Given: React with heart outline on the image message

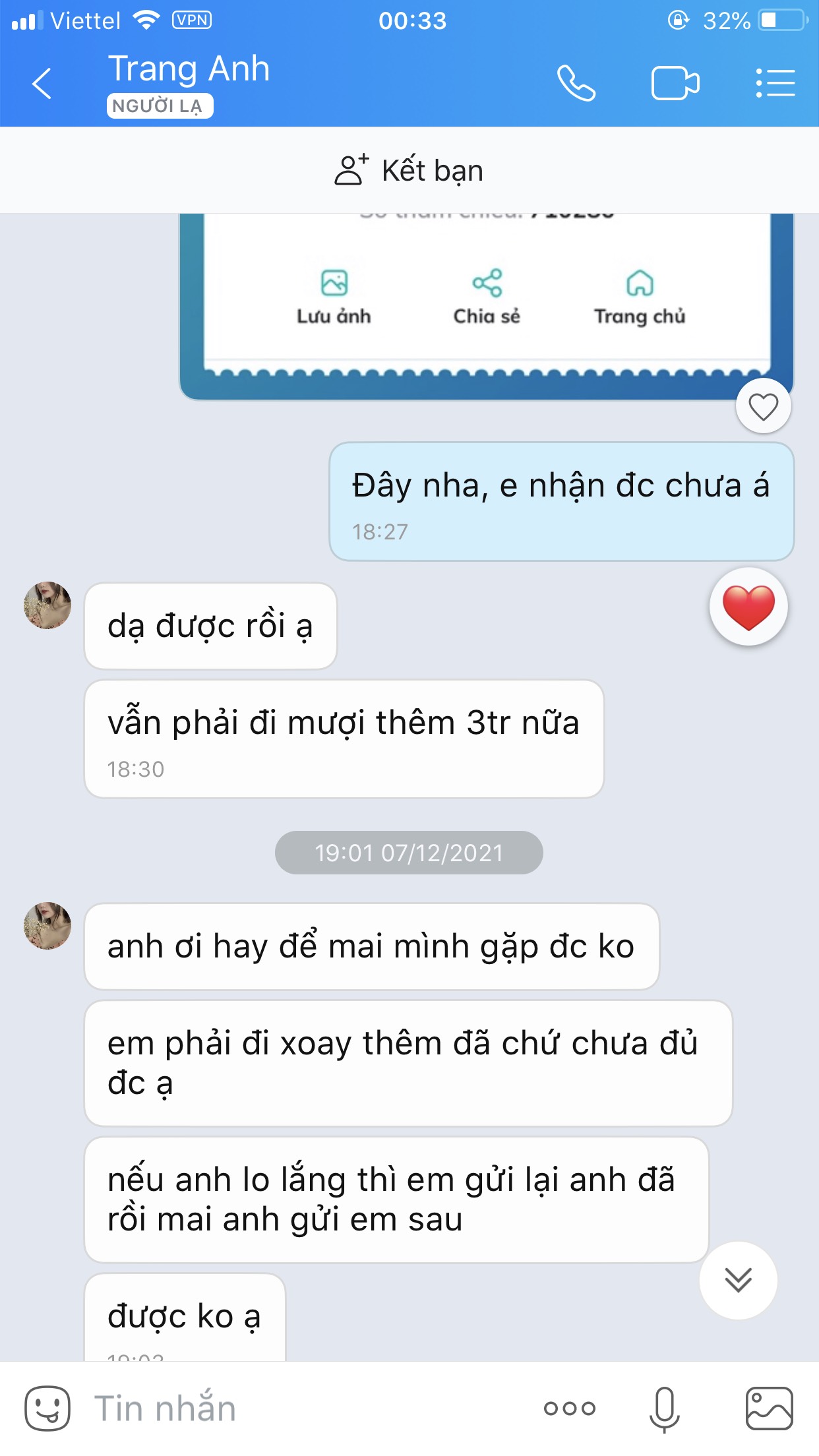Looking at the screenshot, I should 764,406.
